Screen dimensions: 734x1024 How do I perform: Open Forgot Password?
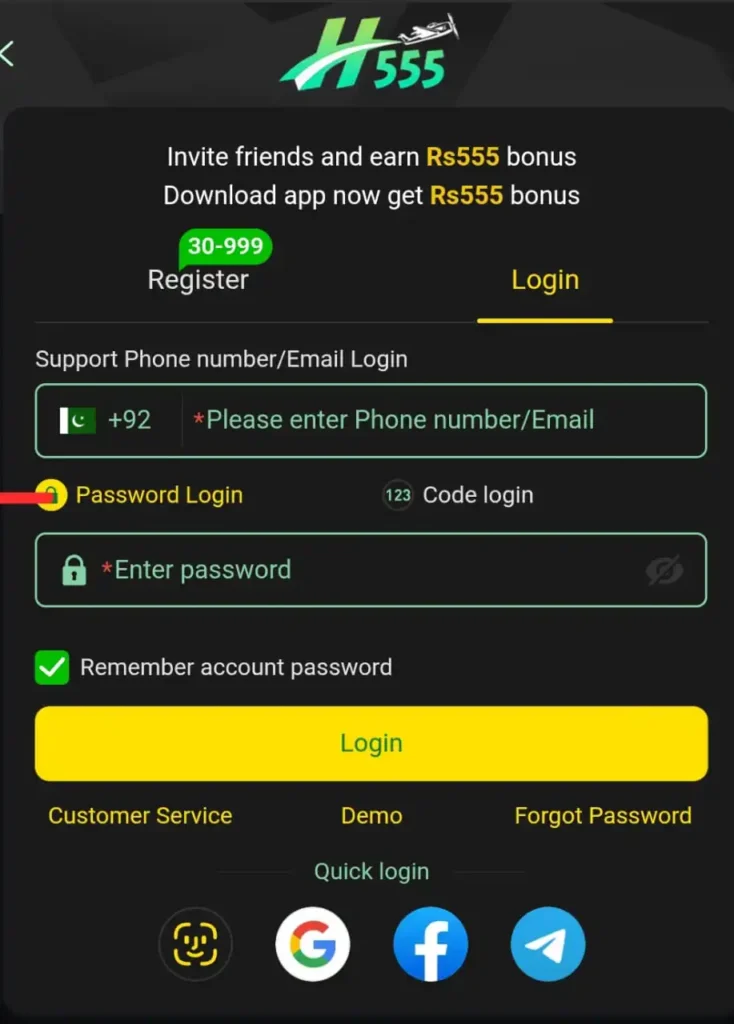click(602, 815)
